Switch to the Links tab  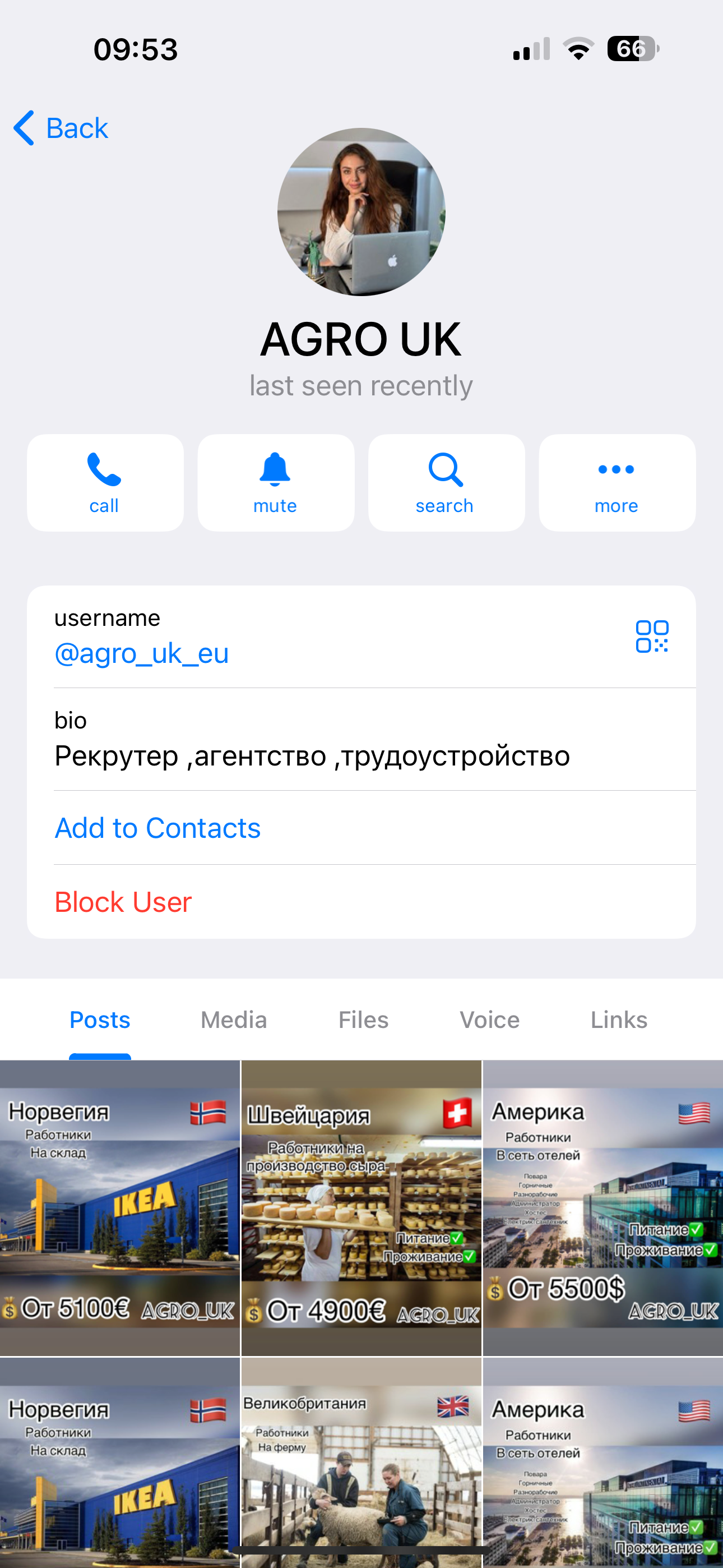[x=619, y=1020]
